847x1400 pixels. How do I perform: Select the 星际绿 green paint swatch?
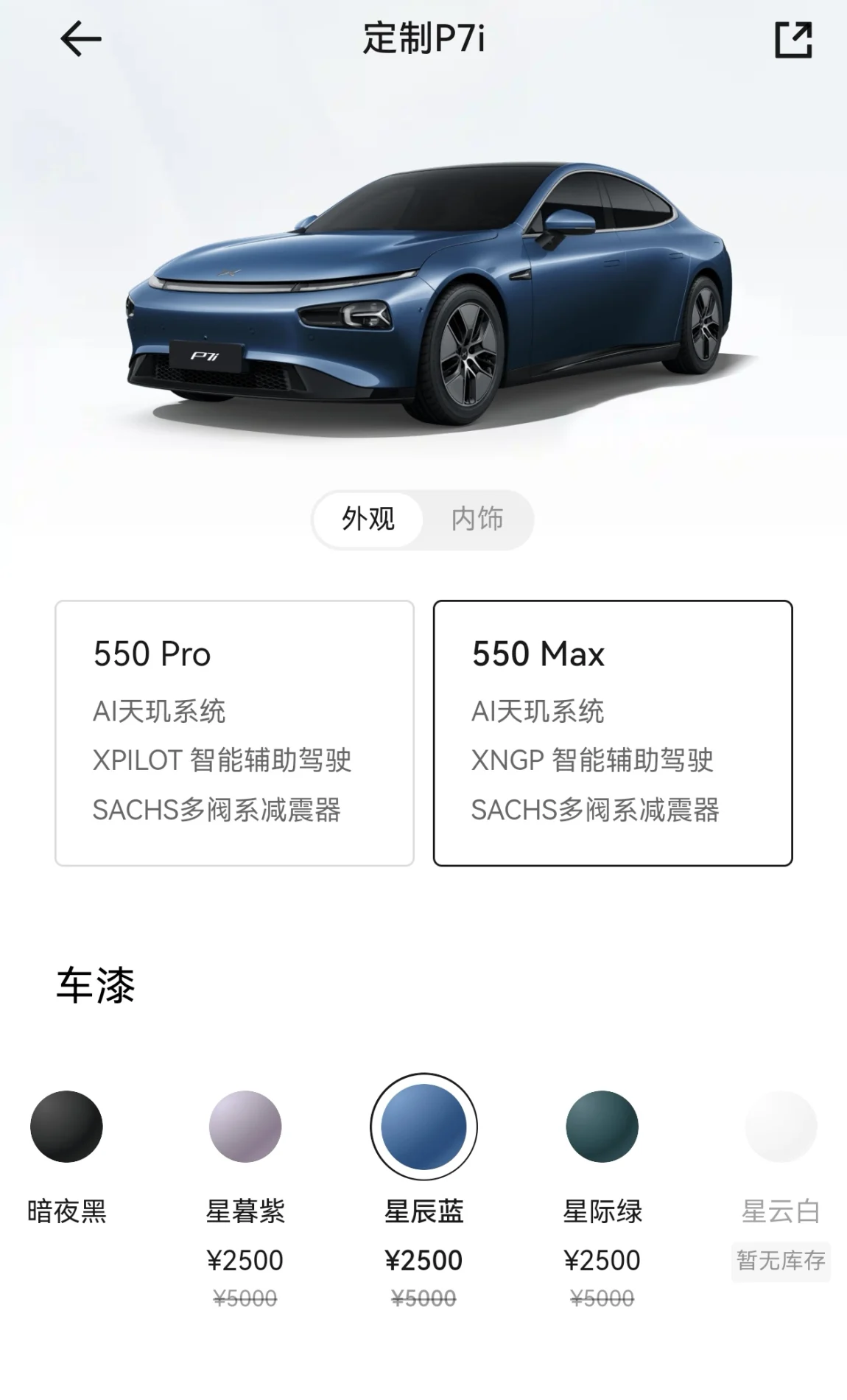point(602,1126)
